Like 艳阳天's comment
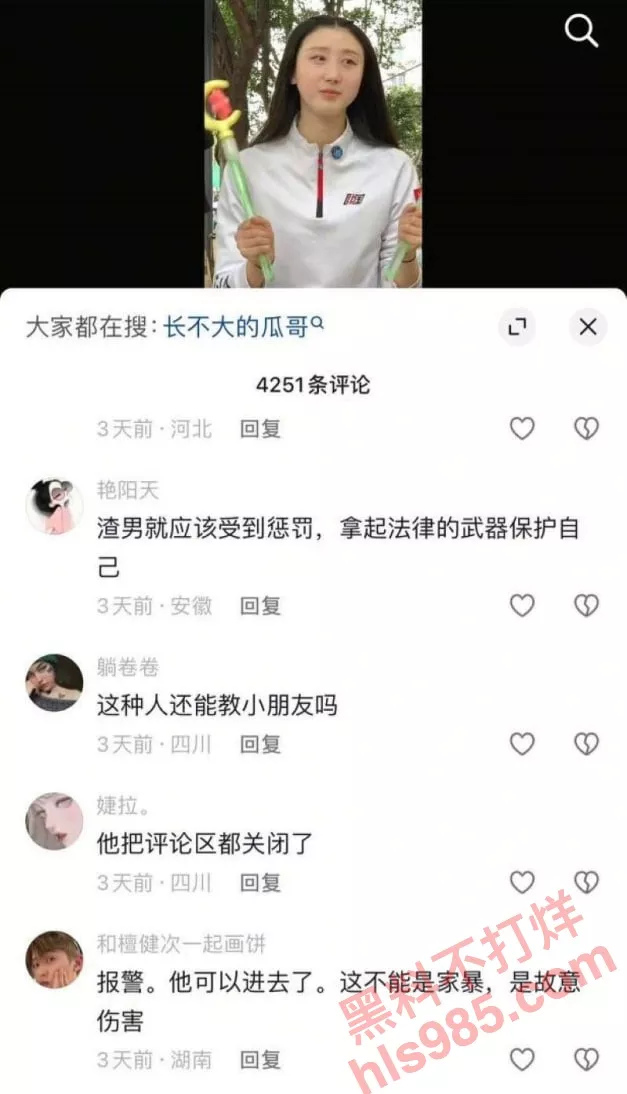 (x=522, y=605)
